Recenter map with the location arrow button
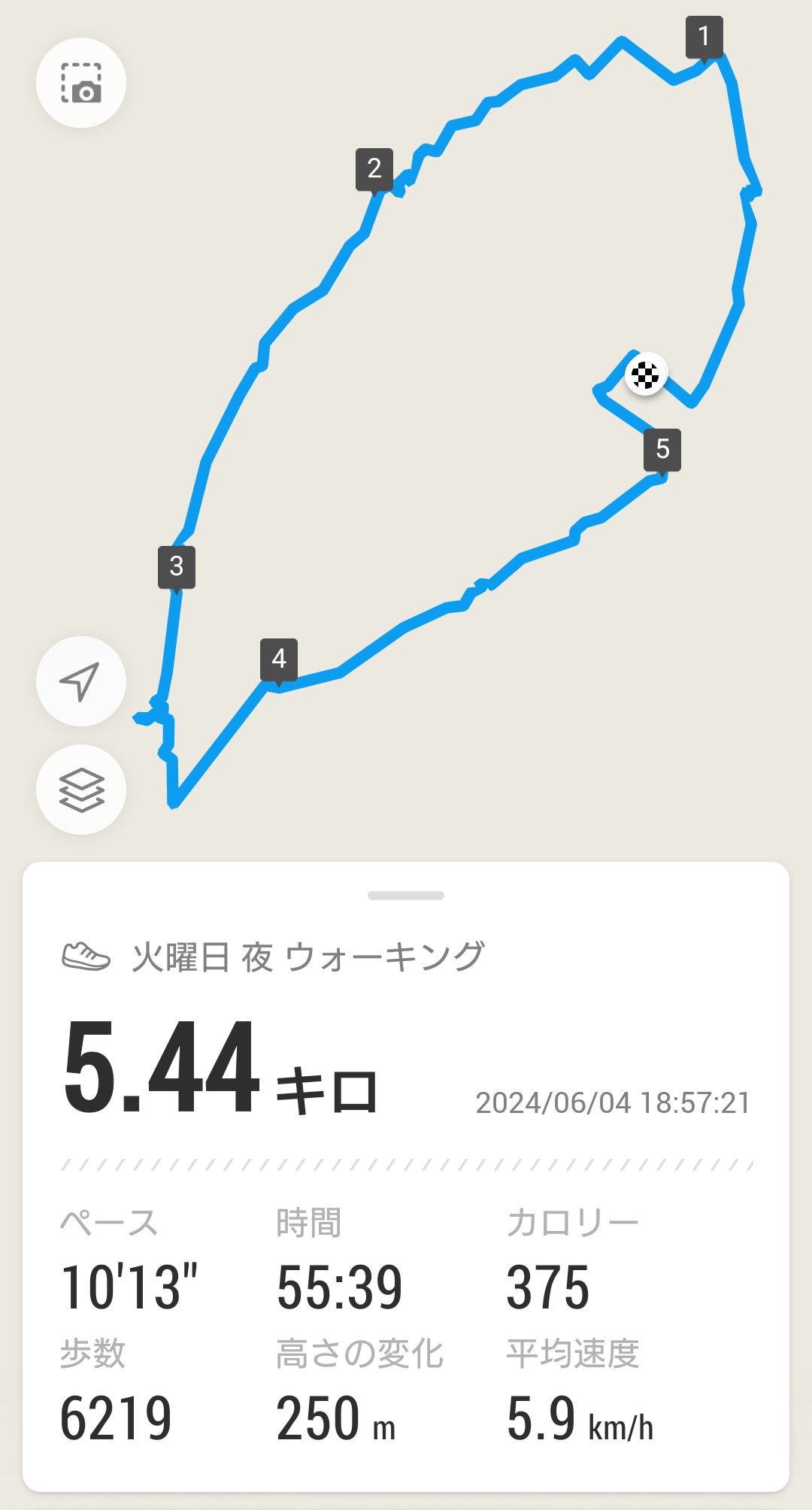812x1510 pixels. click(81, 681)
